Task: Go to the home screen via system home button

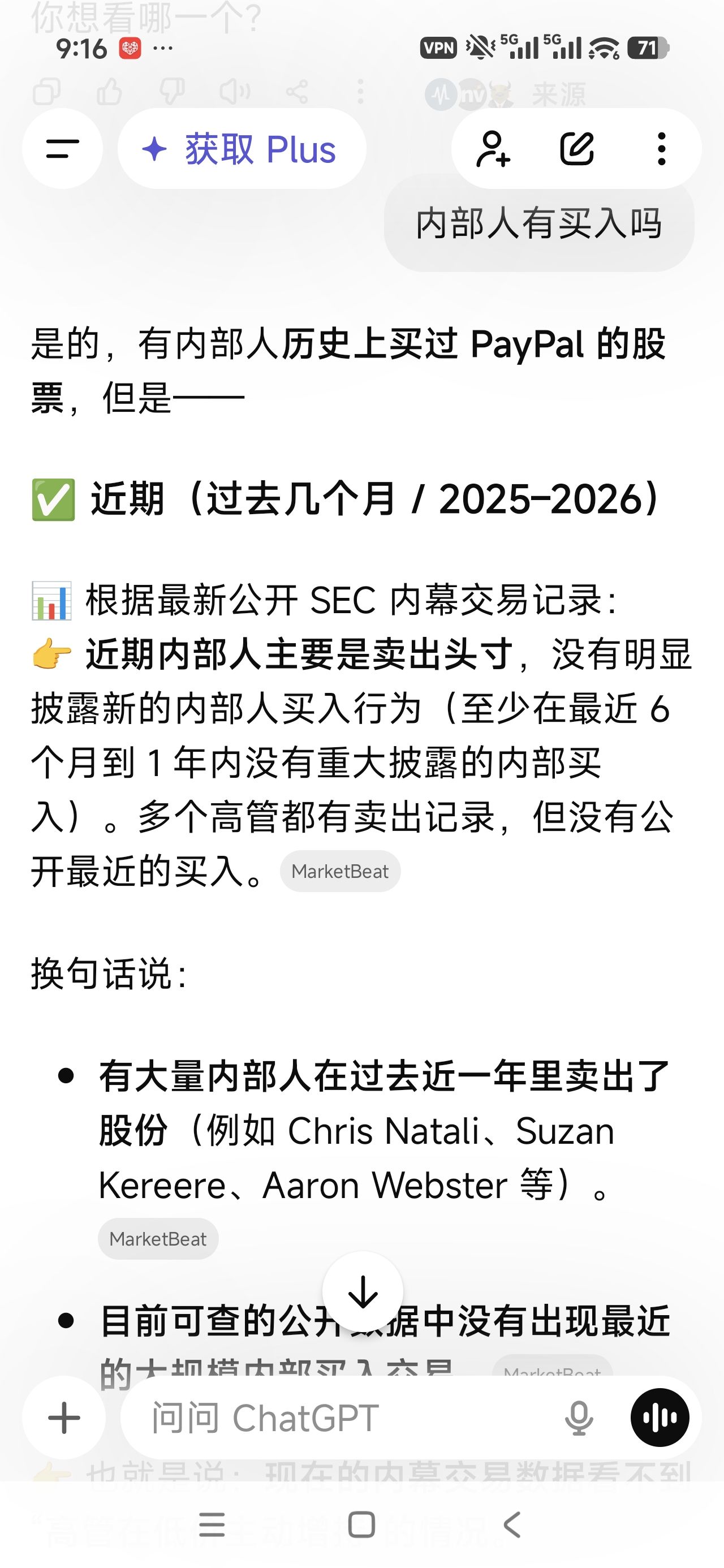Action: [x=361, y=1526]
